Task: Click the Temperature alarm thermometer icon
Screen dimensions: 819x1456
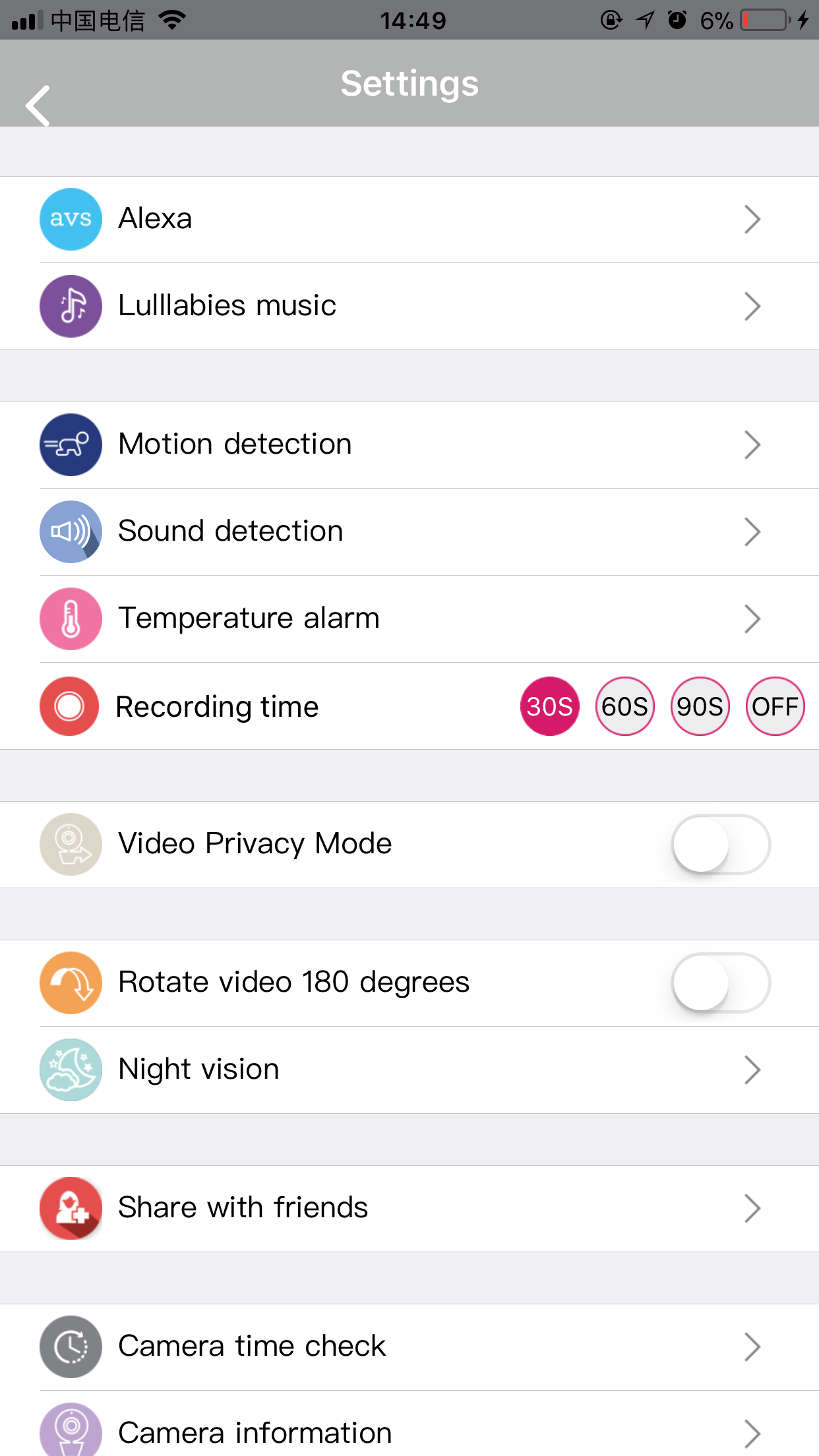Action: tap(71, 619)
